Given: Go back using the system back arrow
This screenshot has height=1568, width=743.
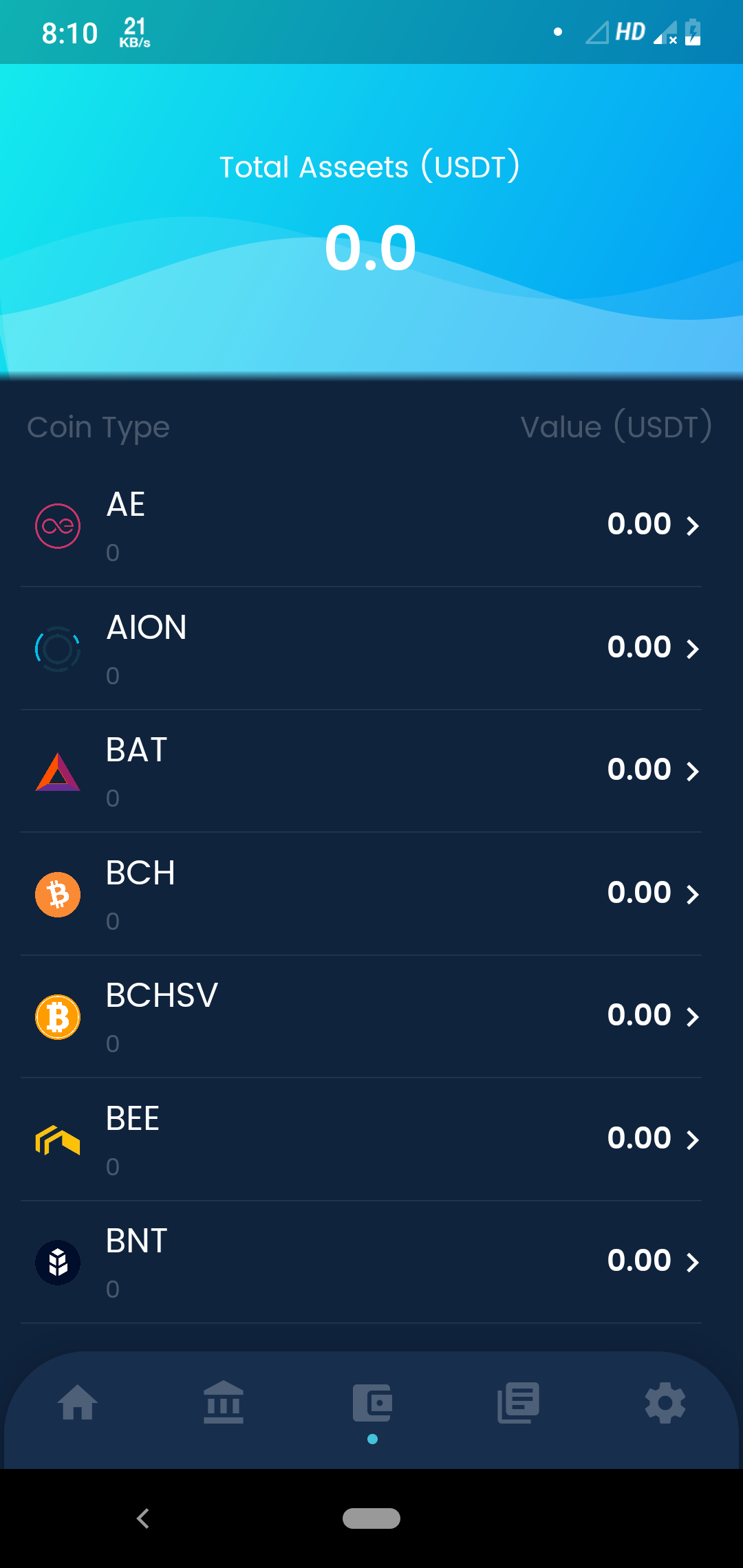Looking at the screenshot, I should (x=143, y=1518).
